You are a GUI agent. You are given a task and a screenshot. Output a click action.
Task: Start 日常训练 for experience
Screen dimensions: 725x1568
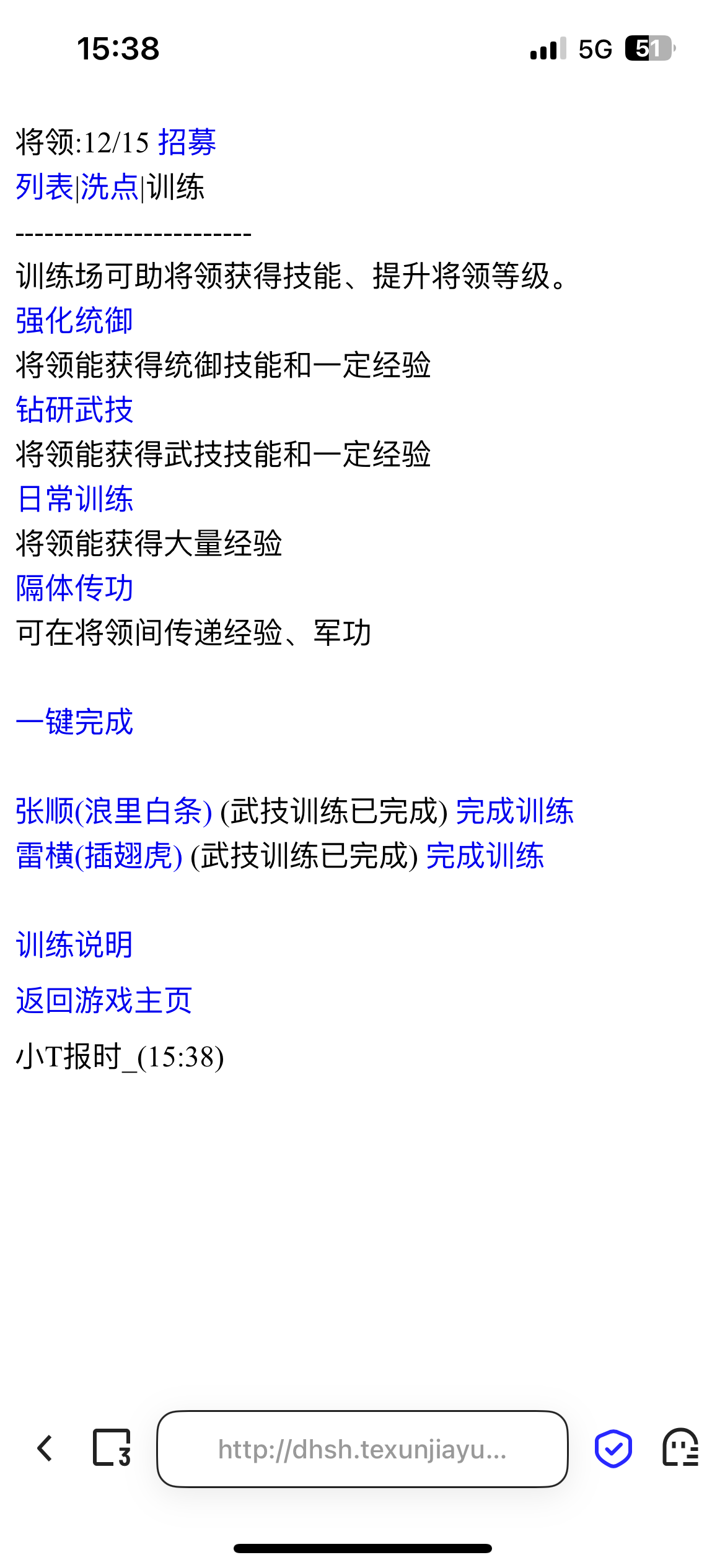[x=74, y=500]
